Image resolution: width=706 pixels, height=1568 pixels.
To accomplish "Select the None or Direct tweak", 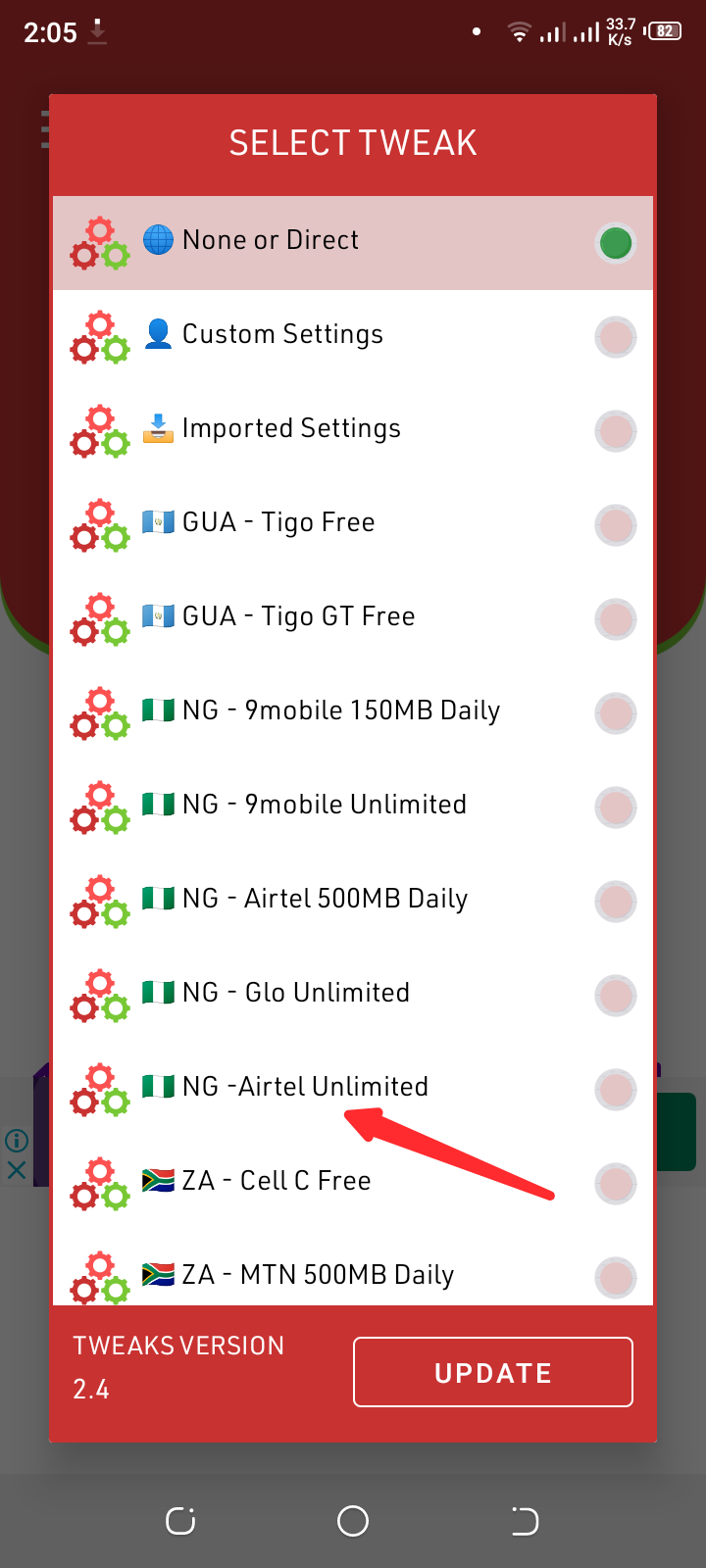I will tap(353, 242).
